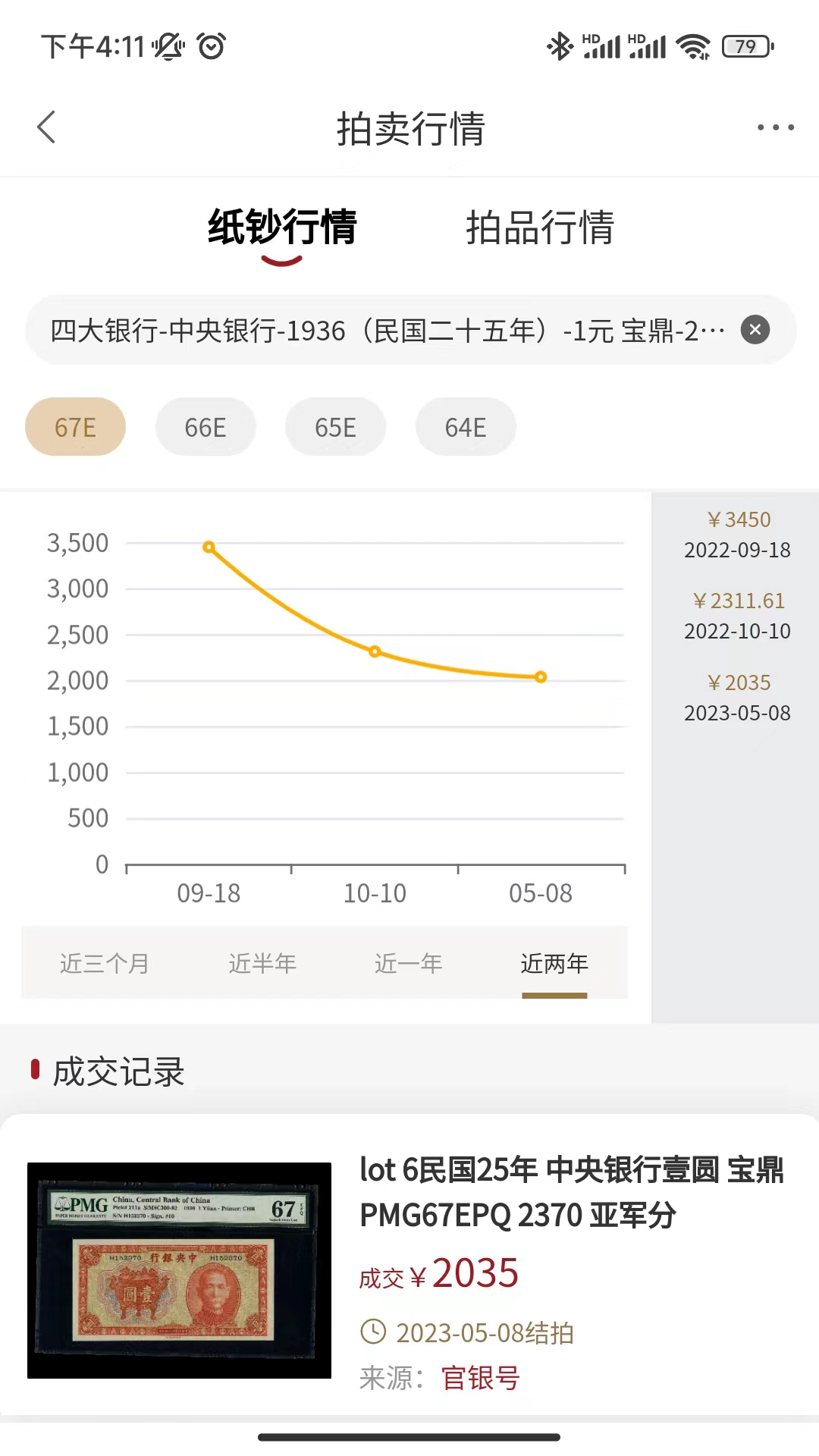Tap the back arrow
Screen dimensions: 819x1456
pyautogui.click(x=46, y=127)
